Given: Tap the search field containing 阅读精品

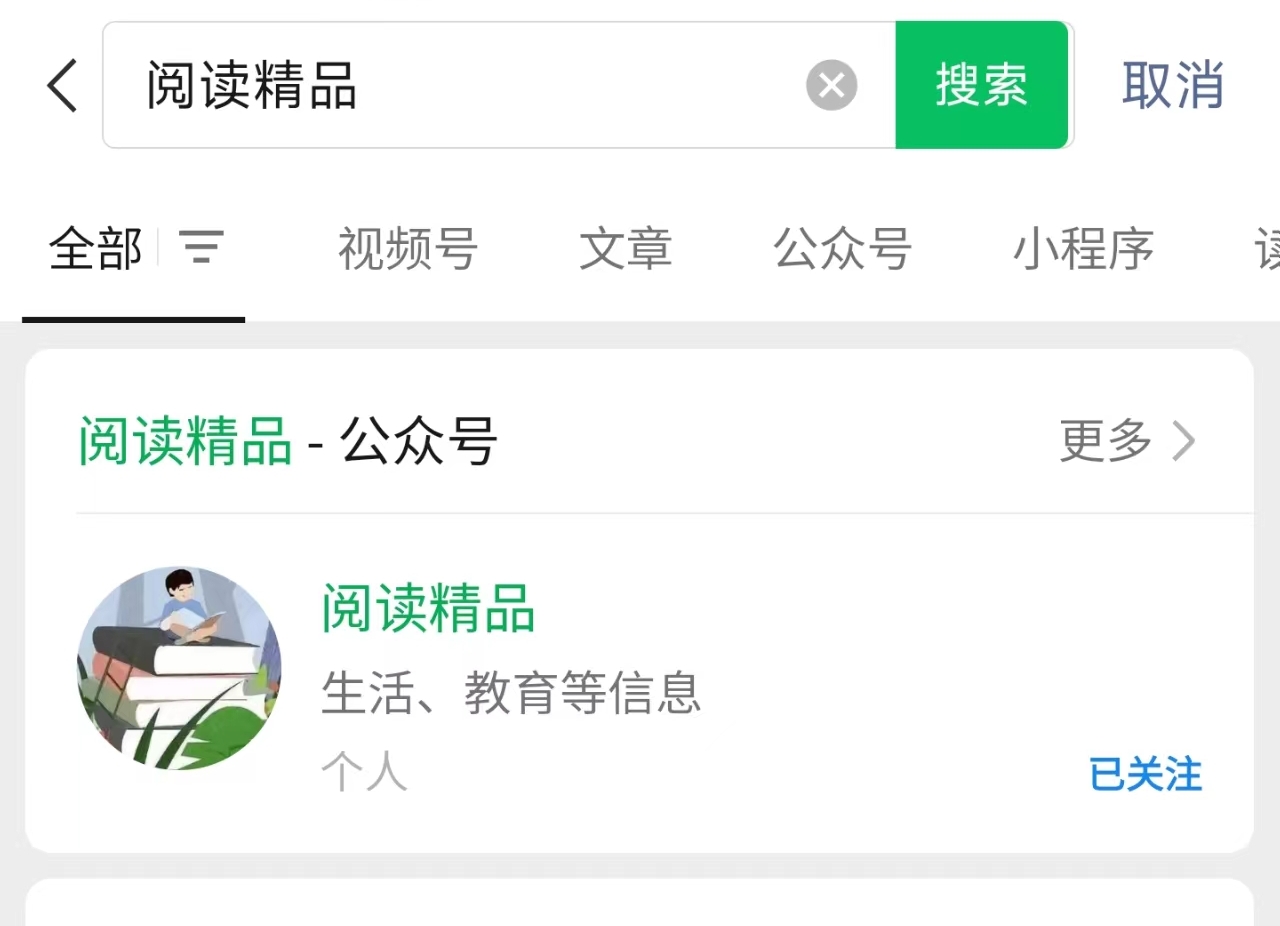Looking at the screenshot, I should [450, 85].
